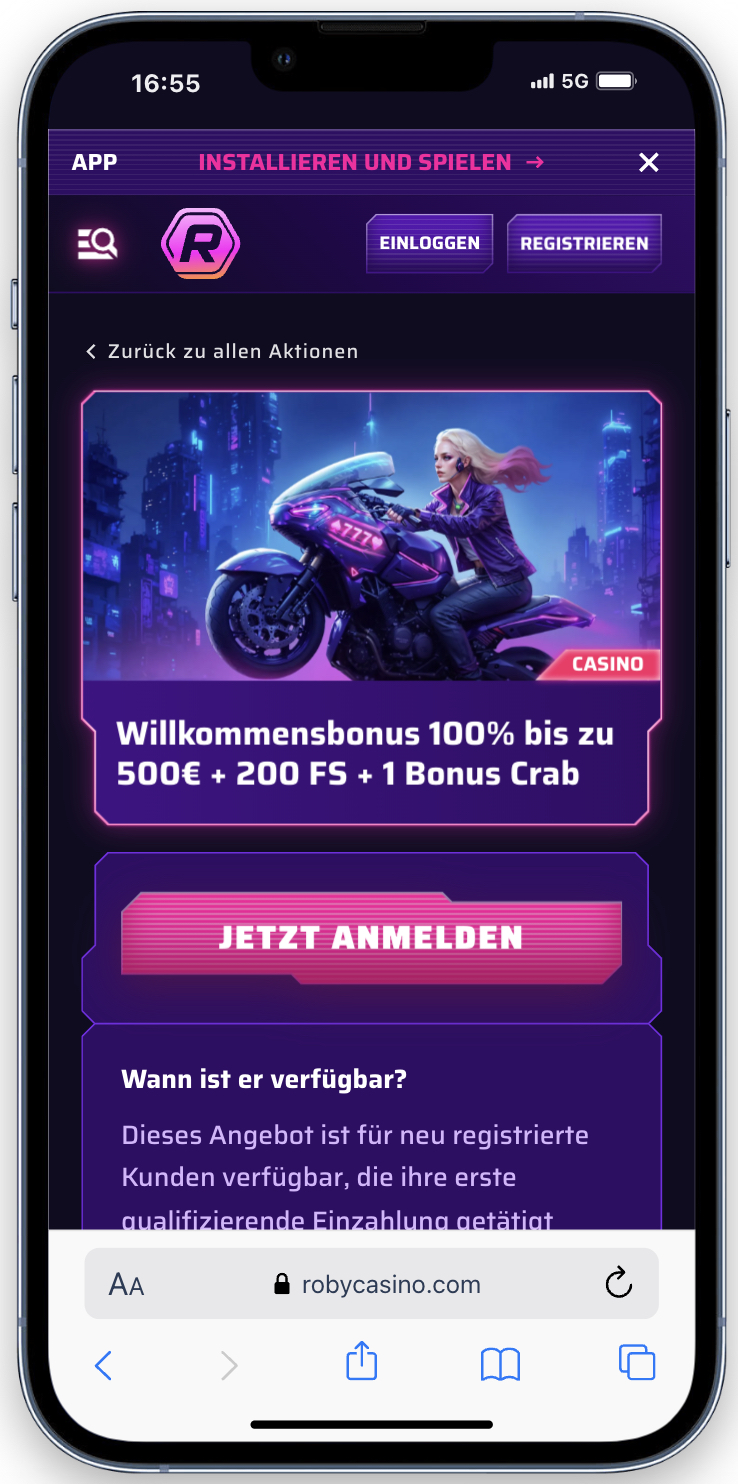The height and width of the screenshot is (1484, 738).
Task: Tap Installieren und Spielen link
Action: click(x=371, y=162)
